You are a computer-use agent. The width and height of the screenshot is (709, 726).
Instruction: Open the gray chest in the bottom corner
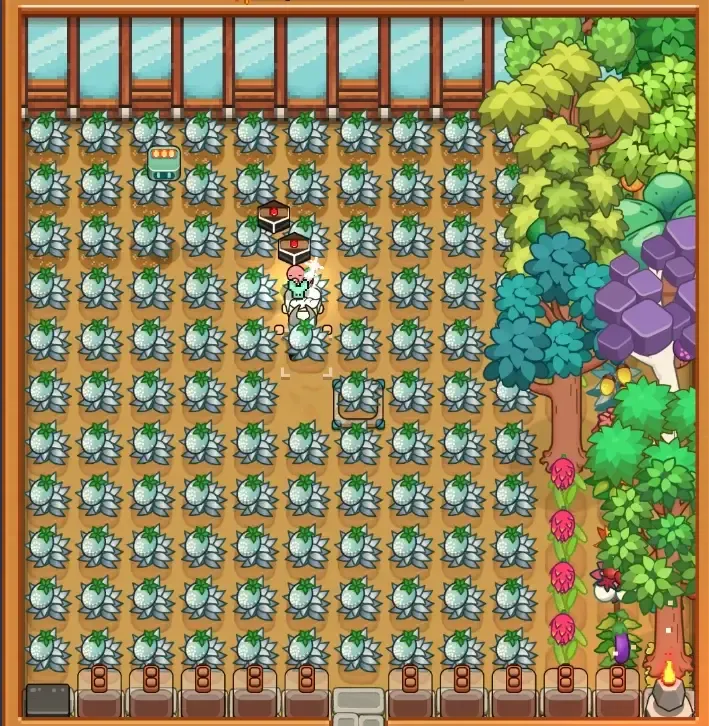[x=47, y=699]
